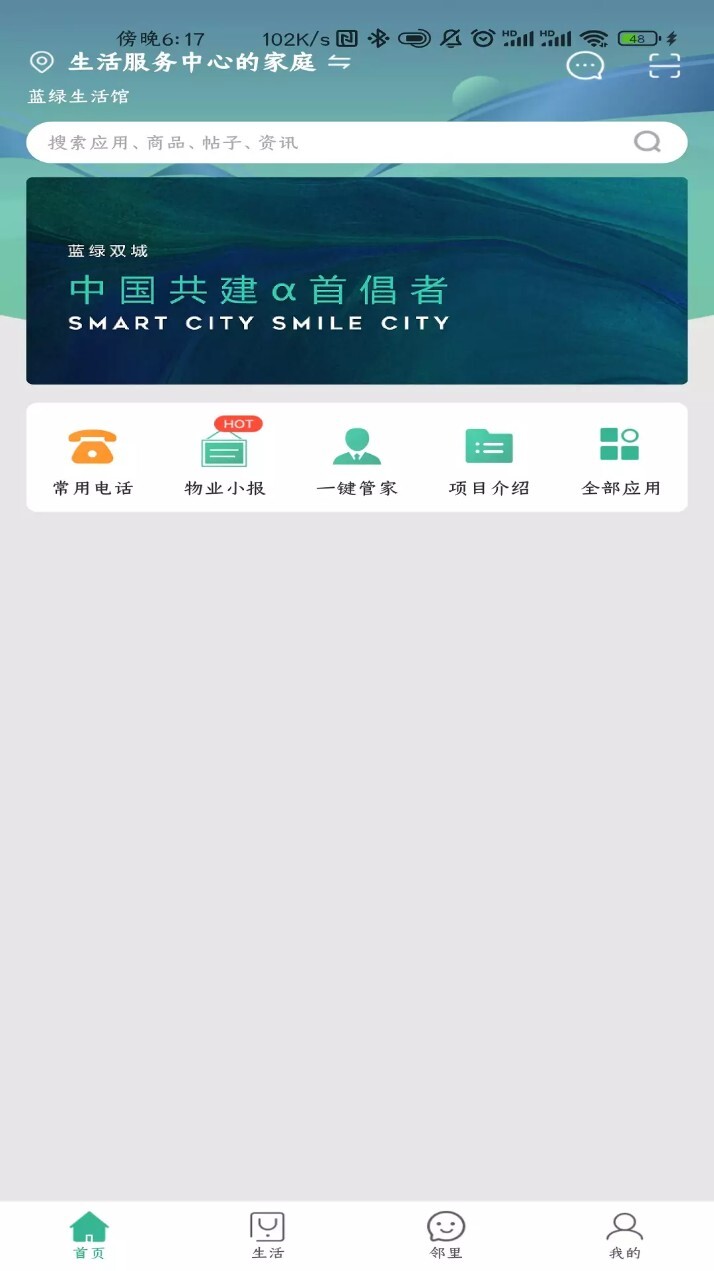Show 全部应用 all applications
The image size is (714, 1271).
621,460
